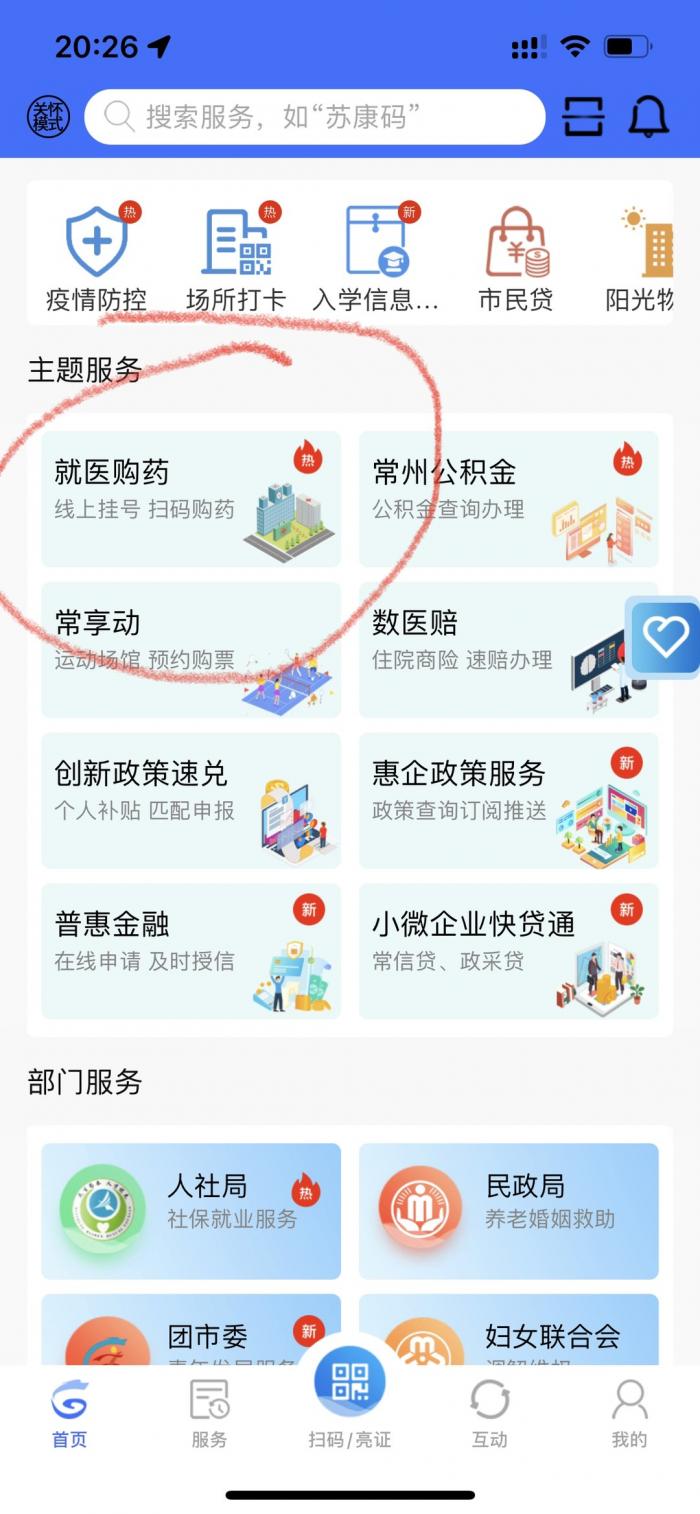Open 创新政策速兑 card
This screenshot has width=700, height=1514.
(x=190, y=800)
